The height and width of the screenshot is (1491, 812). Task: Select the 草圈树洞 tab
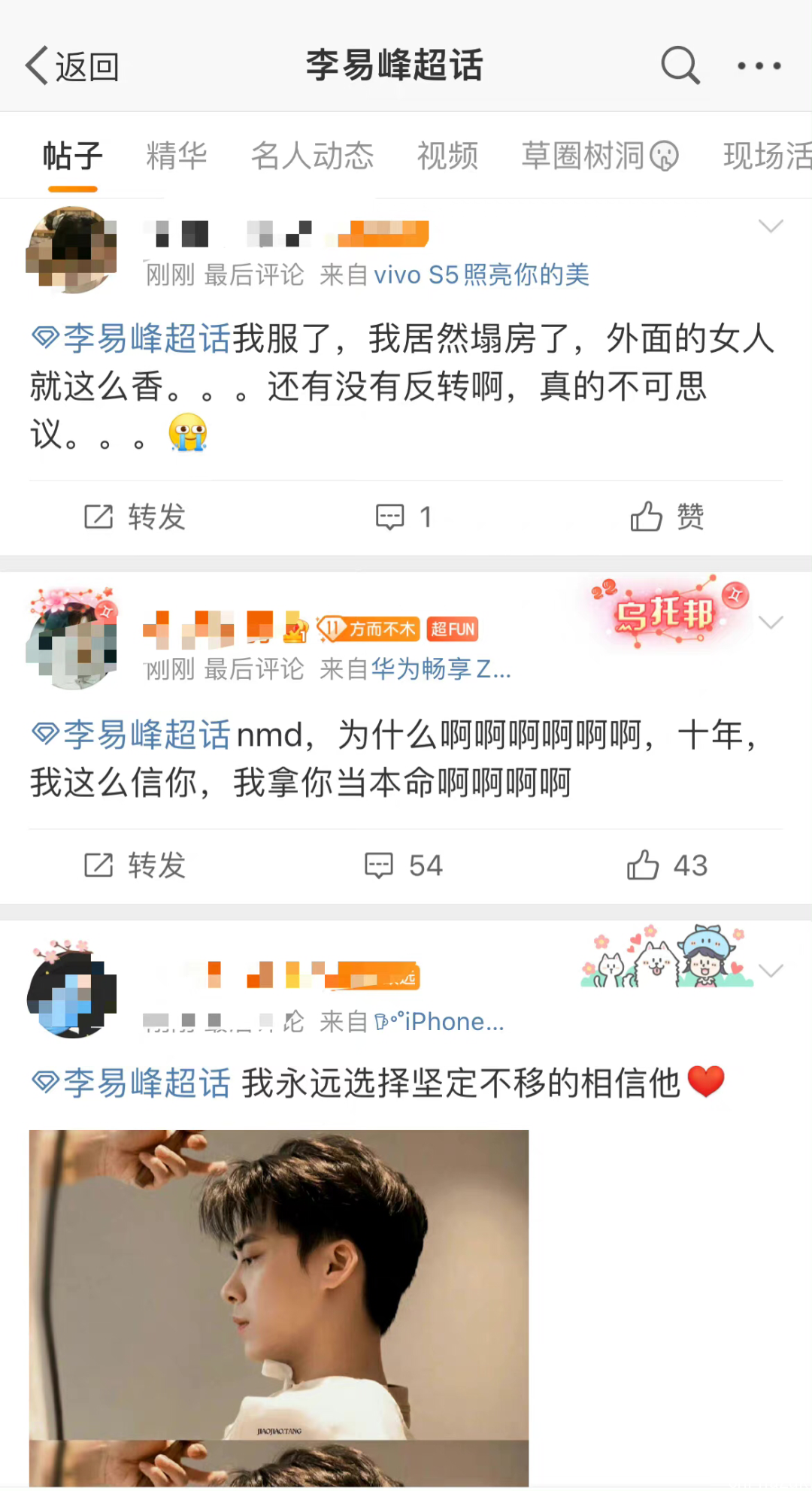tap(600, 156)
